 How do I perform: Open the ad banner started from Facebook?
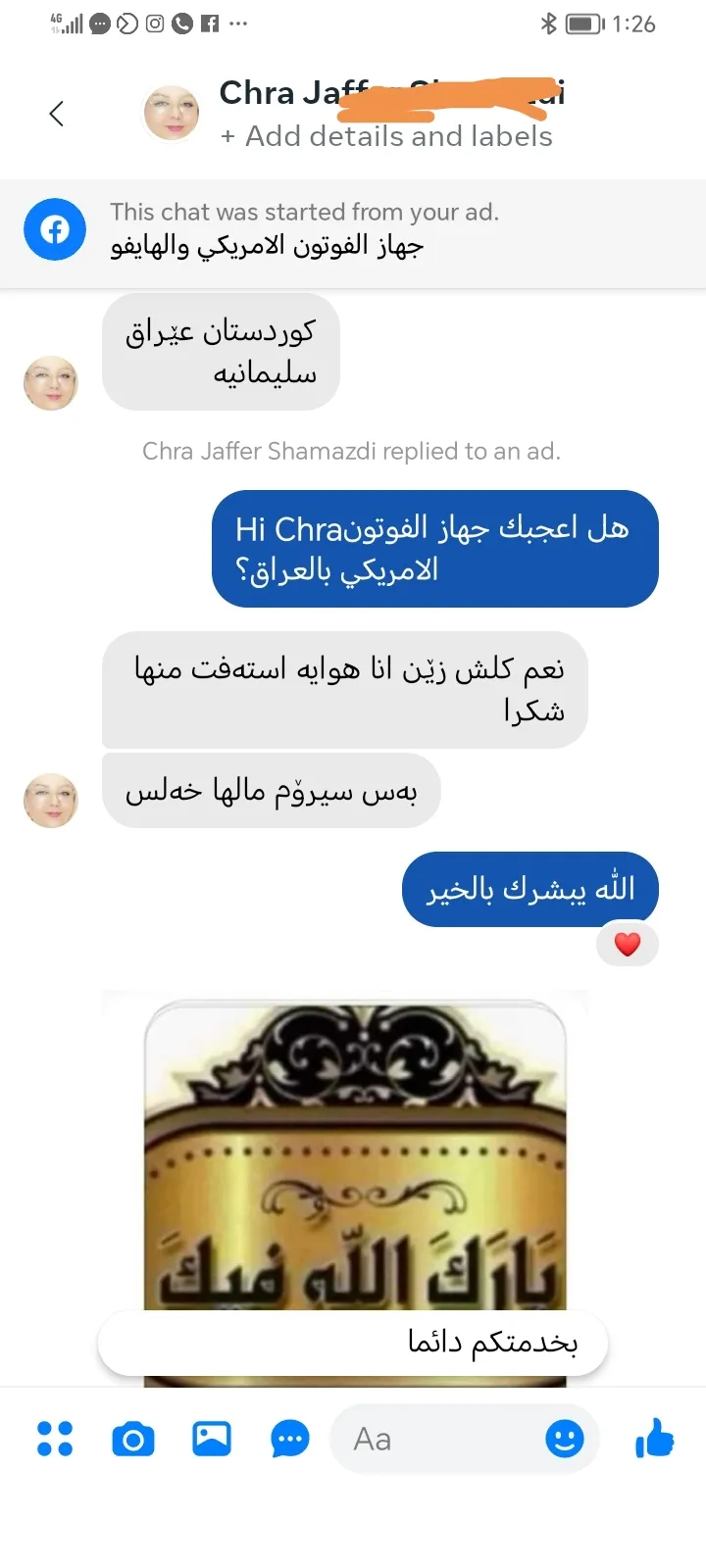353,230
